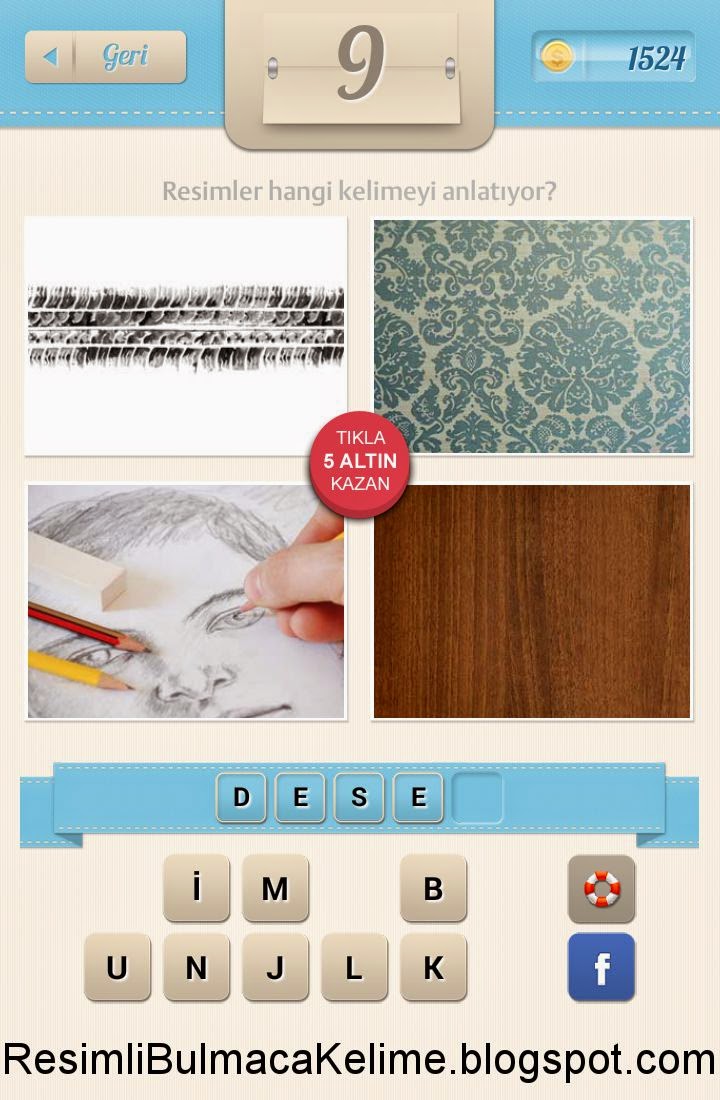Enlarge the wood grain picture
Screen dimensions: 720x1100
tap(532, 601)
